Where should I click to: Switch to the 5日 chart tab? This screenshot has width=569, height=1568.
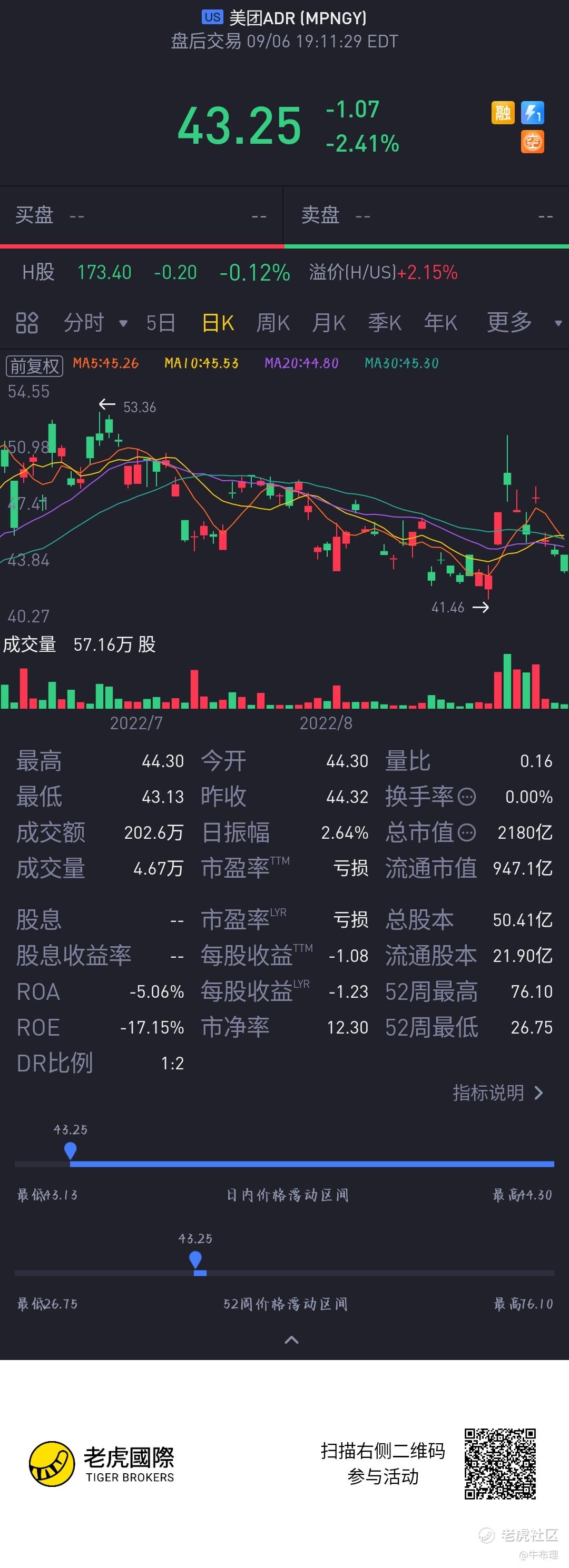click(161, 323)
